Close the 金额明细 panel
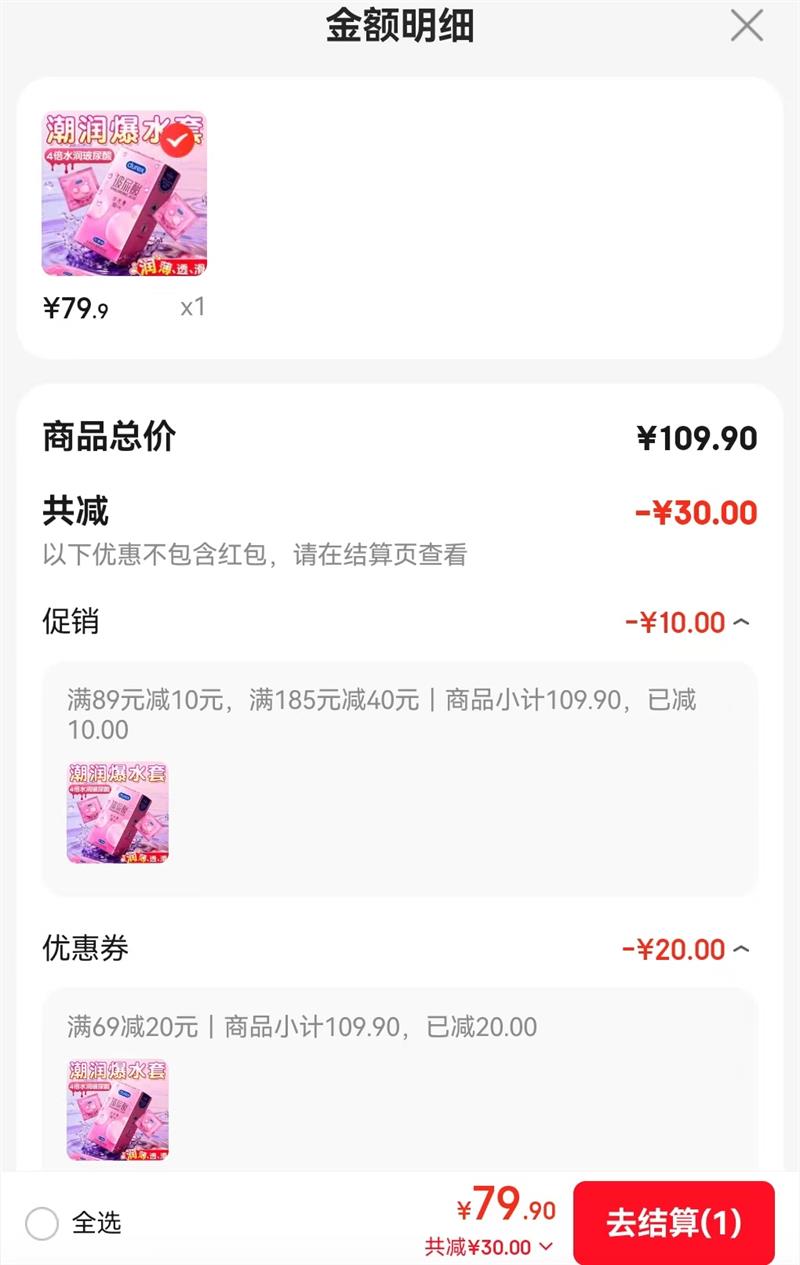 tap(746, 26)
